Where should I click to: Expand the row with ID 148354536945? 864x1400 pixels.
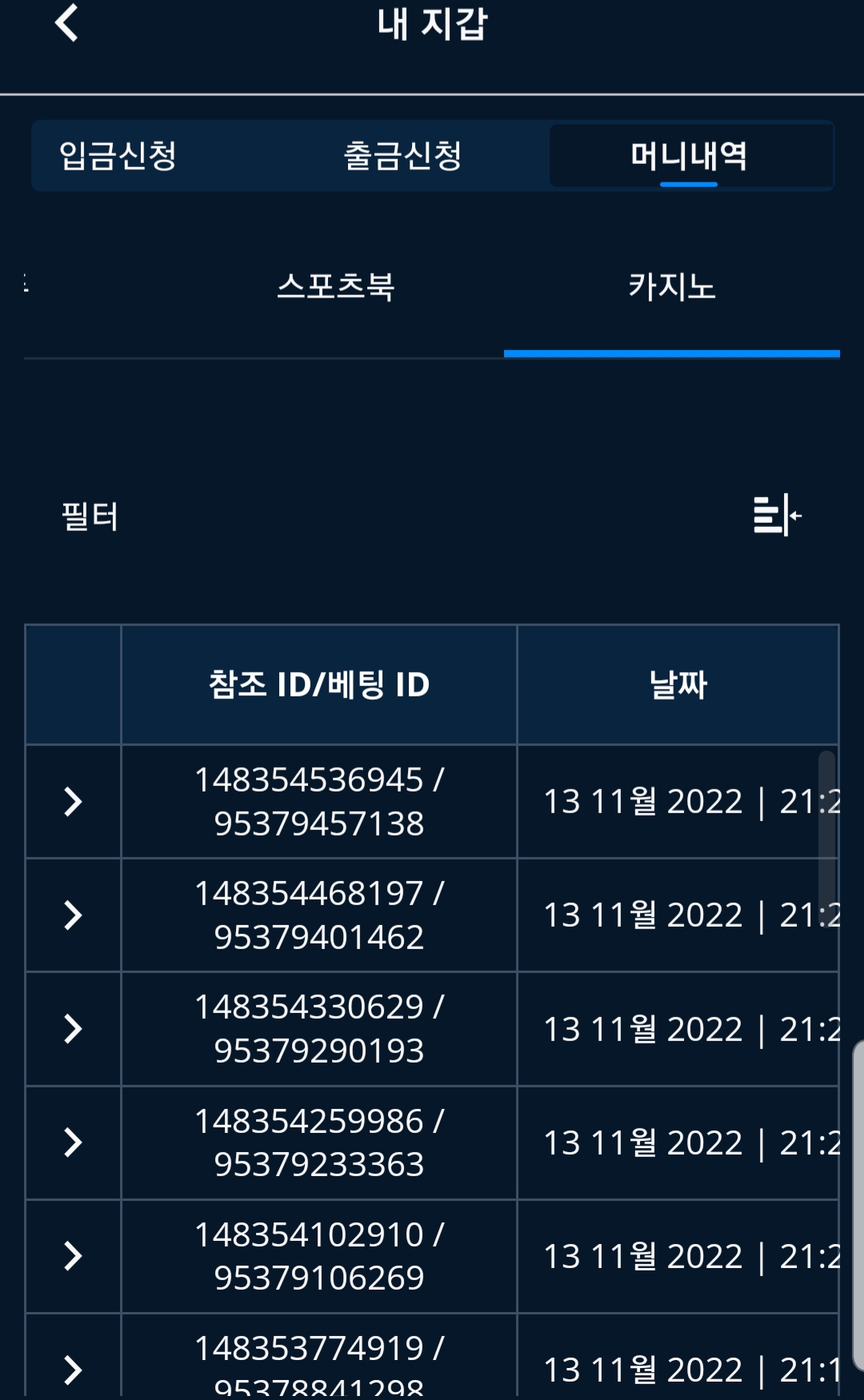tap(73, 801)
